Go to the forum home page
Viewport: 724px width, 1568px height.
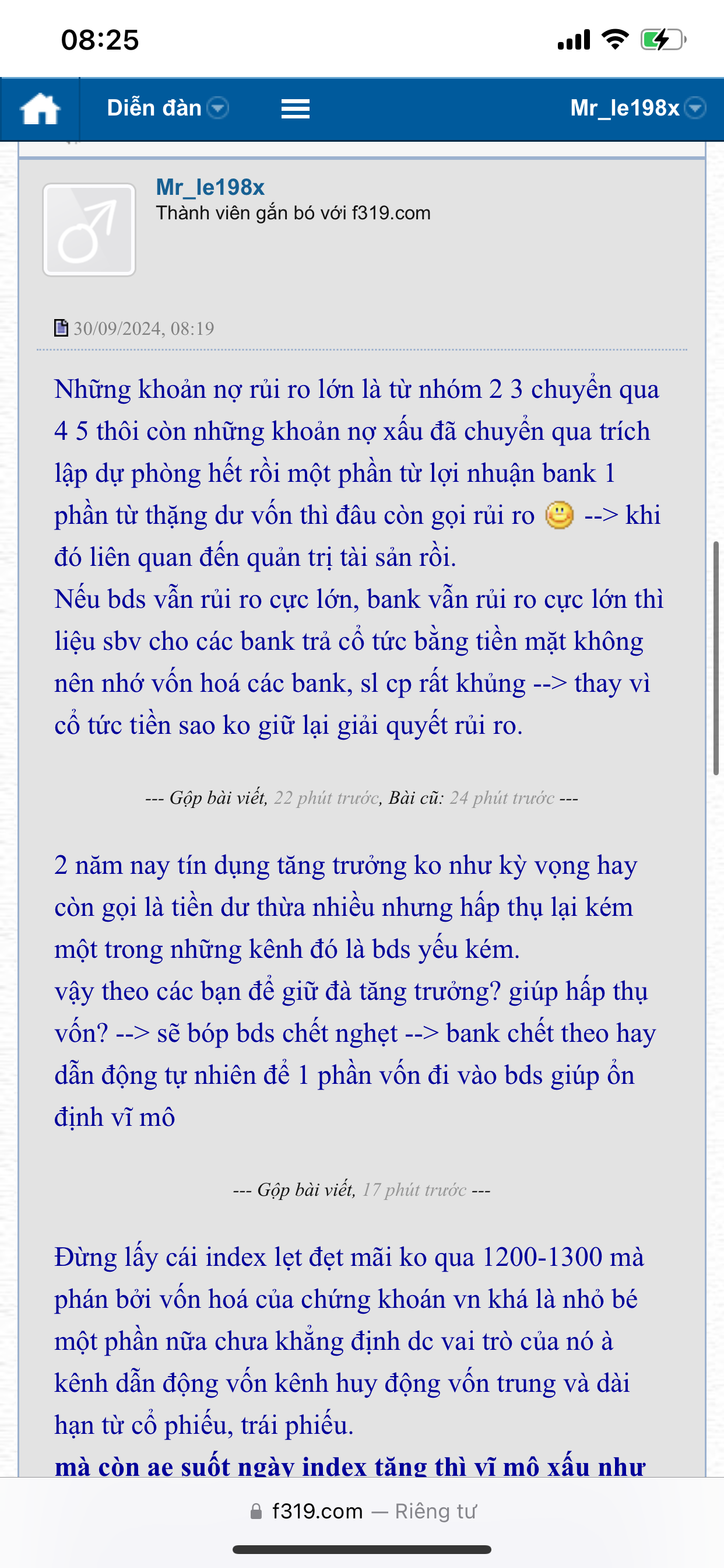(x=40, y=109)
